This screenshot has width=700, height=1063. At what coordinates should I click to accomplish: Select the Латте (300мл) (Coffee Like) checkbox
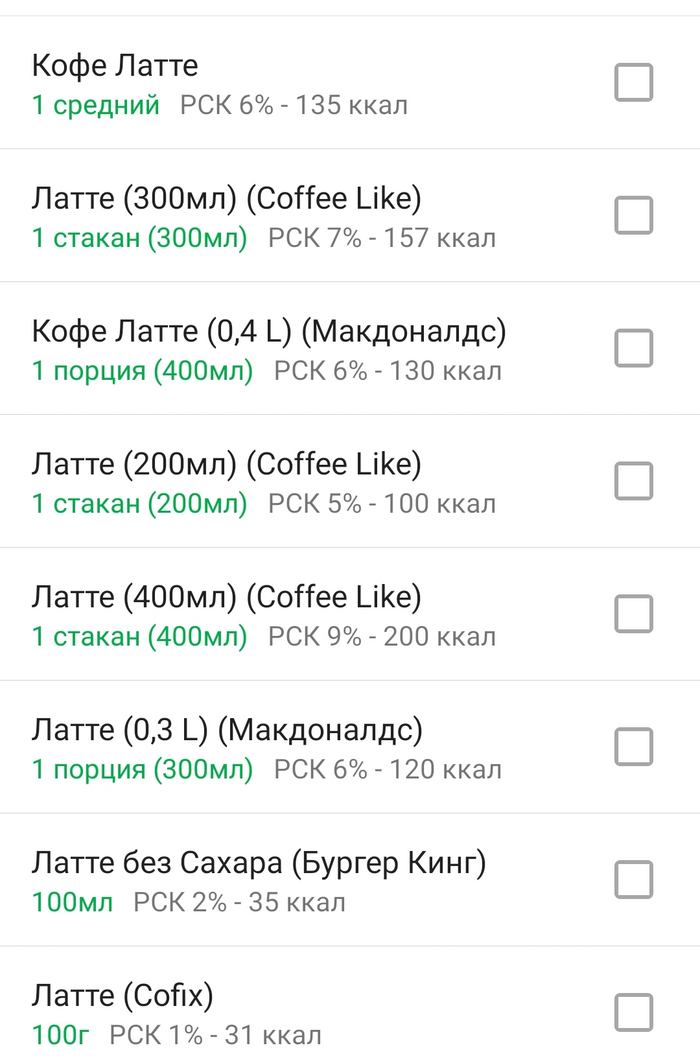(633, 215)
